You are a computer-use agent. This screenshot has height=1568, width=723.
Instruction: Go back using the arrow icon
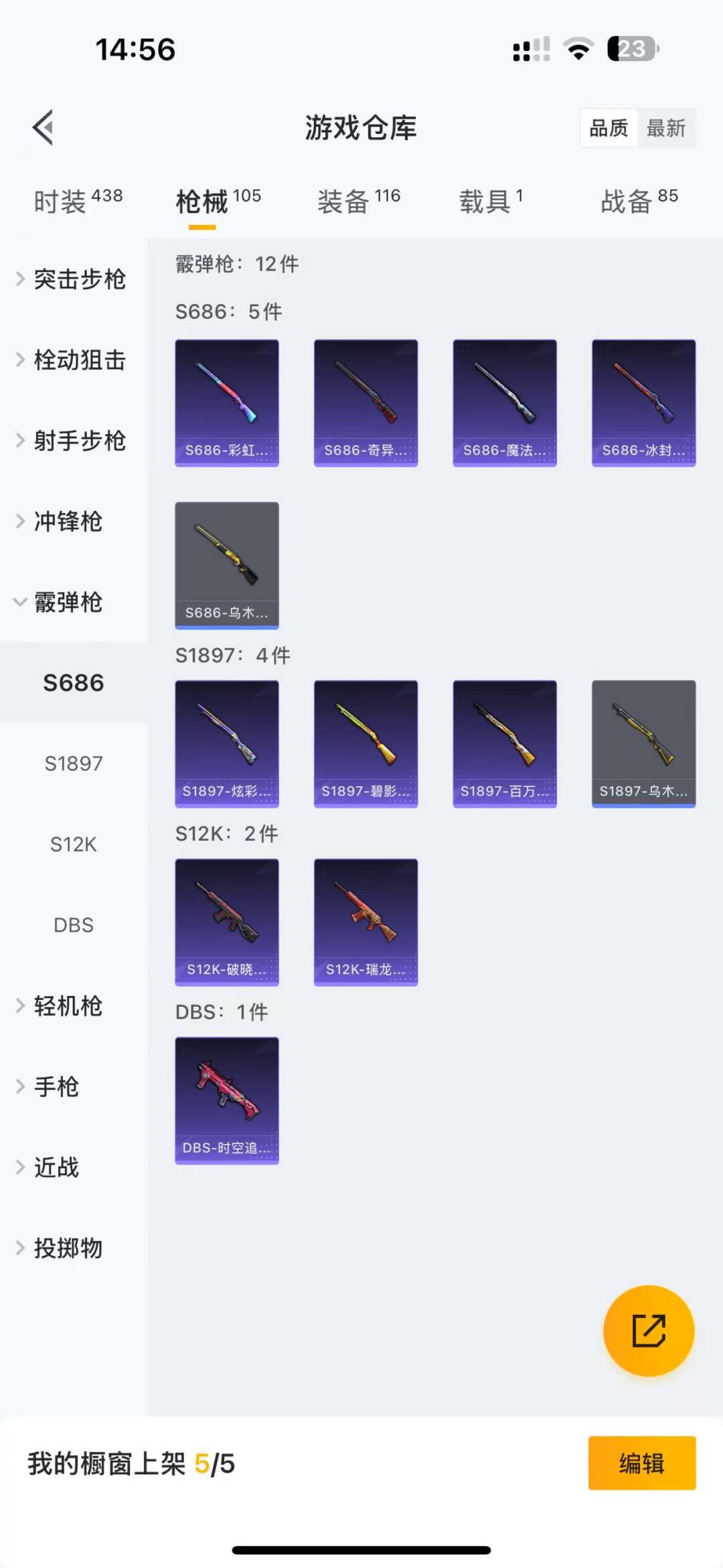(44, 127)
